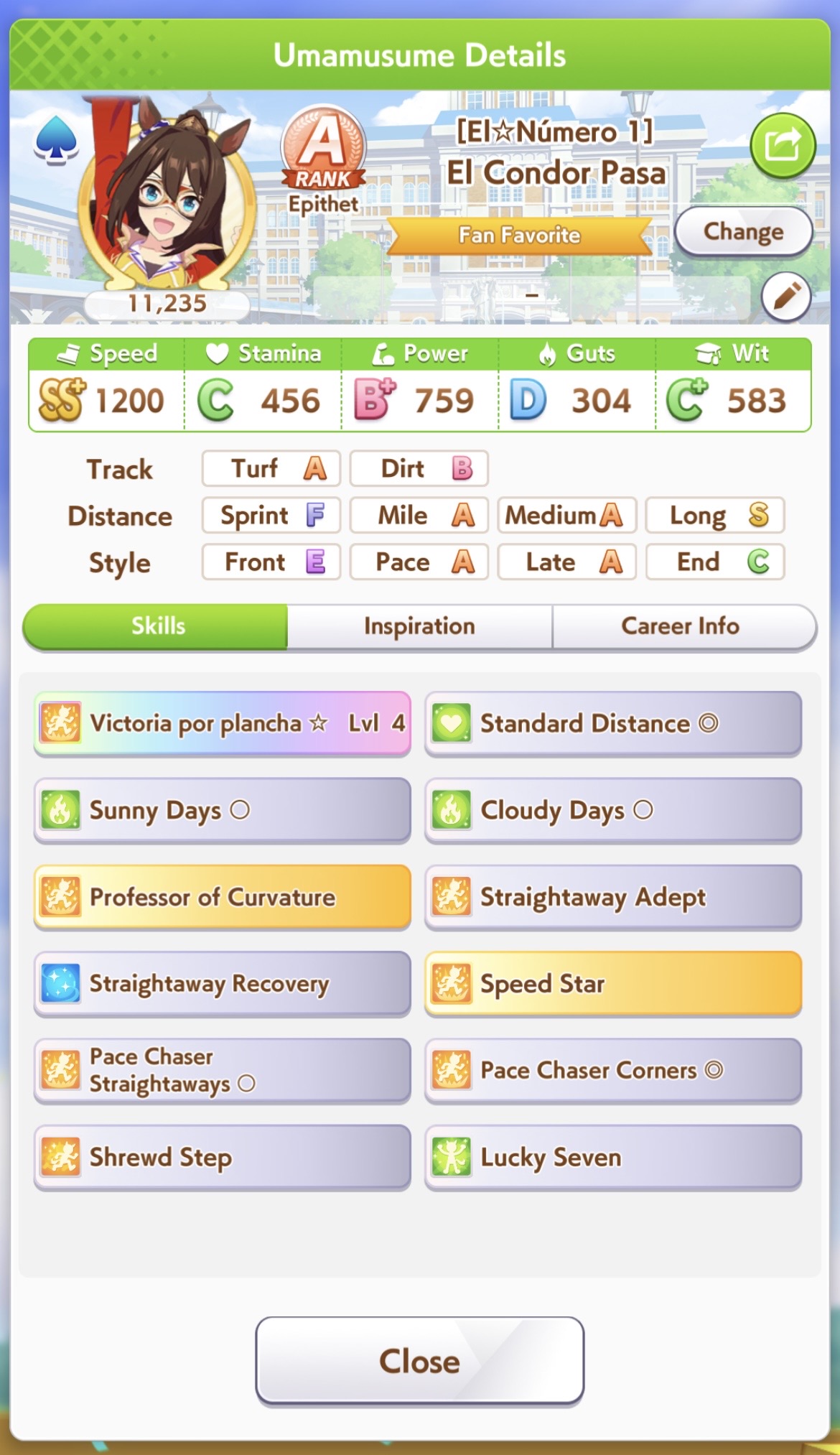Tap the Change epithet button
Viewport: 840px width, 1455px height.
click(x=743, y=231)
